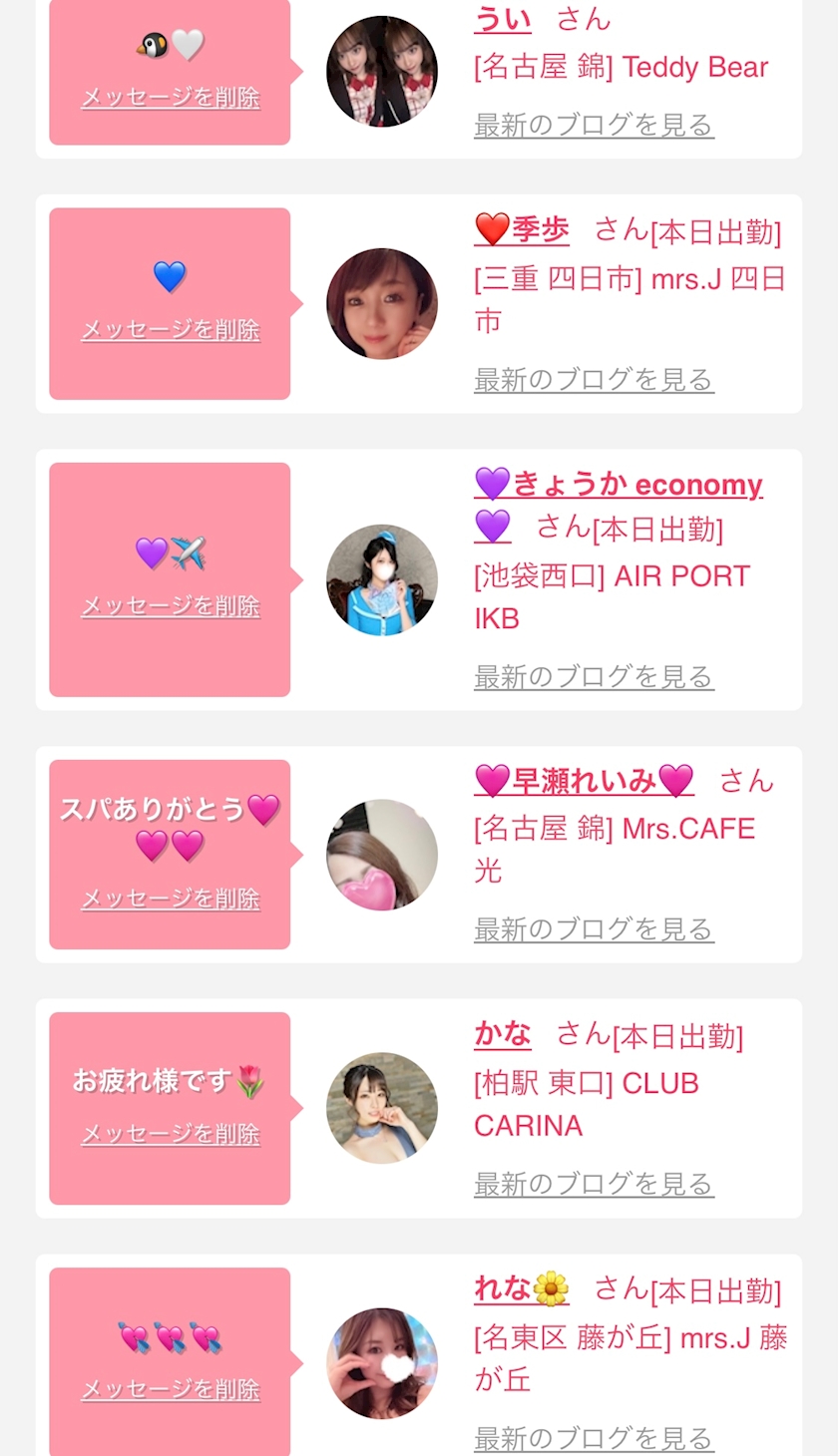Tap 季歩's round profile photo
Image resolution: width=838 pixels, height=1456 pixels.
[382, 304]
